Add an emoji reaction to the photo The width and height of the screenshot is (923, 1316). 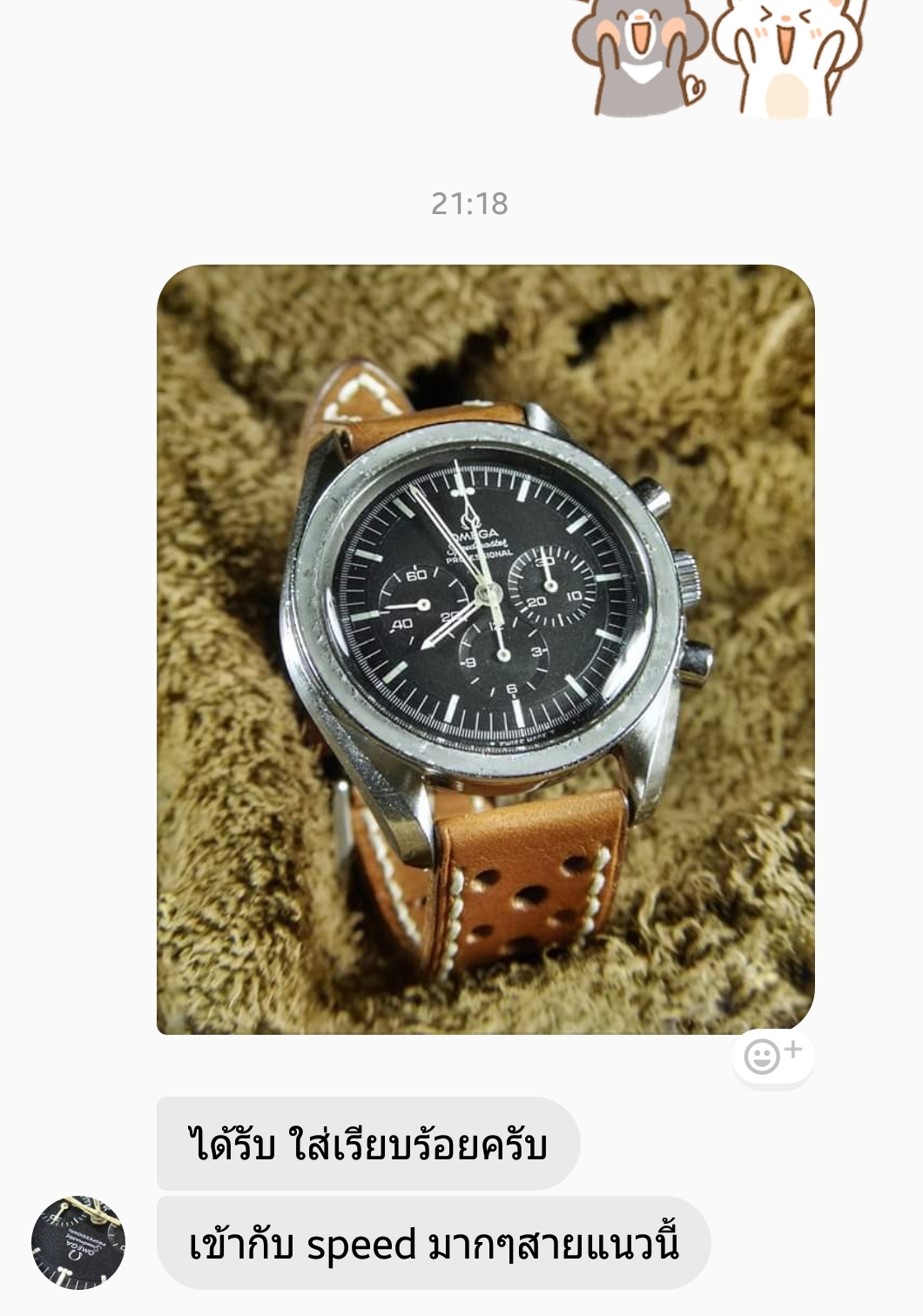click(771, 1056)
